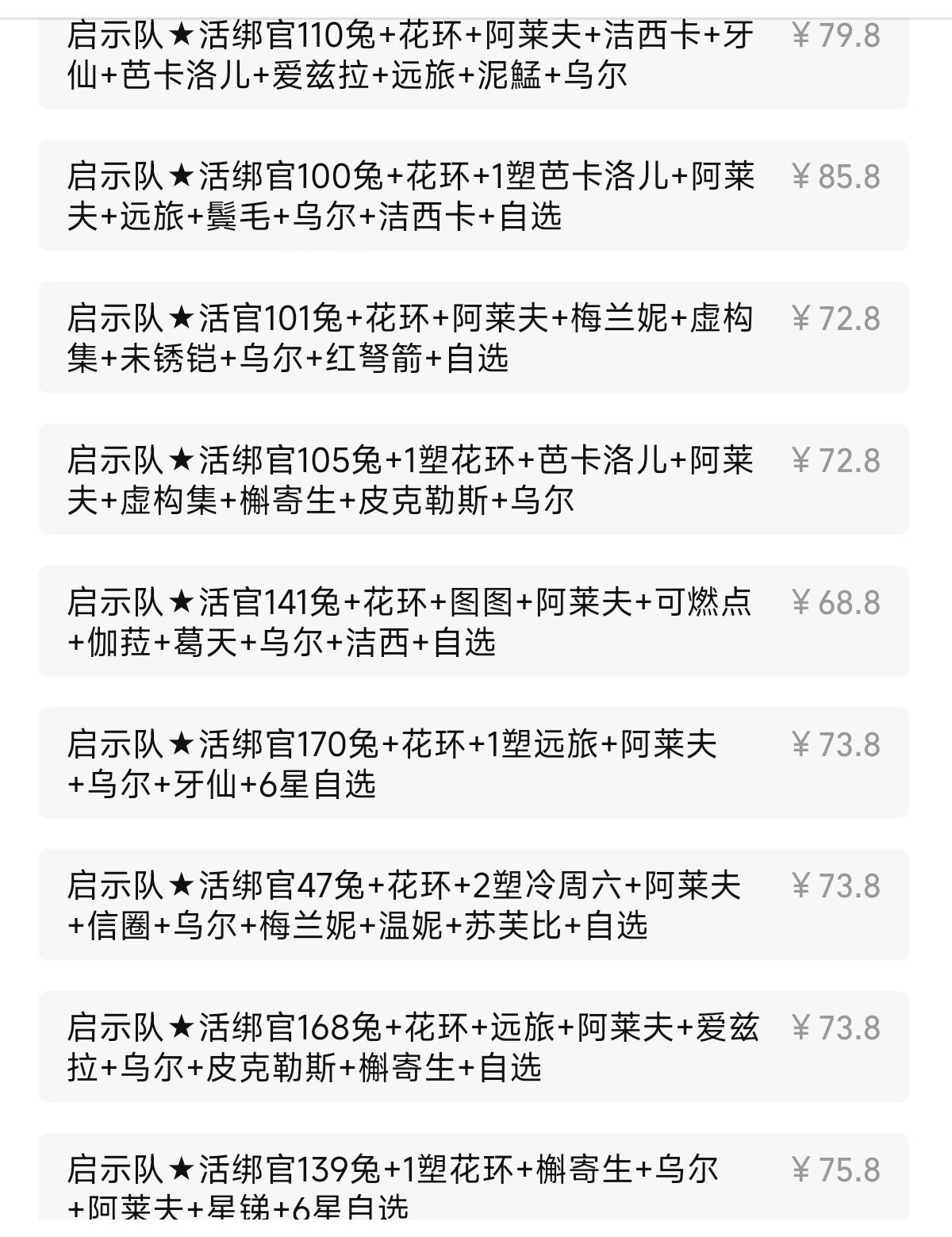Tap the 活绑官105兔 listing with 1塑花环
The height and width of the screenshot is (1237, 952).
[x=413, y=479]
